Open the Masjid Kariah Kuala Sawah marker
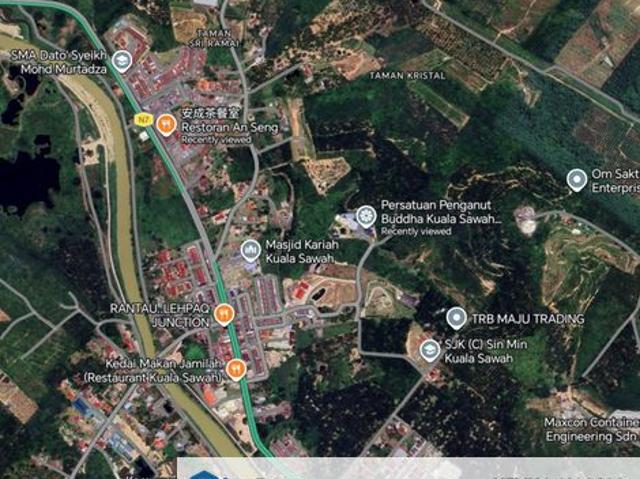The height and width of the screenshot is (479, 640). 250,251
